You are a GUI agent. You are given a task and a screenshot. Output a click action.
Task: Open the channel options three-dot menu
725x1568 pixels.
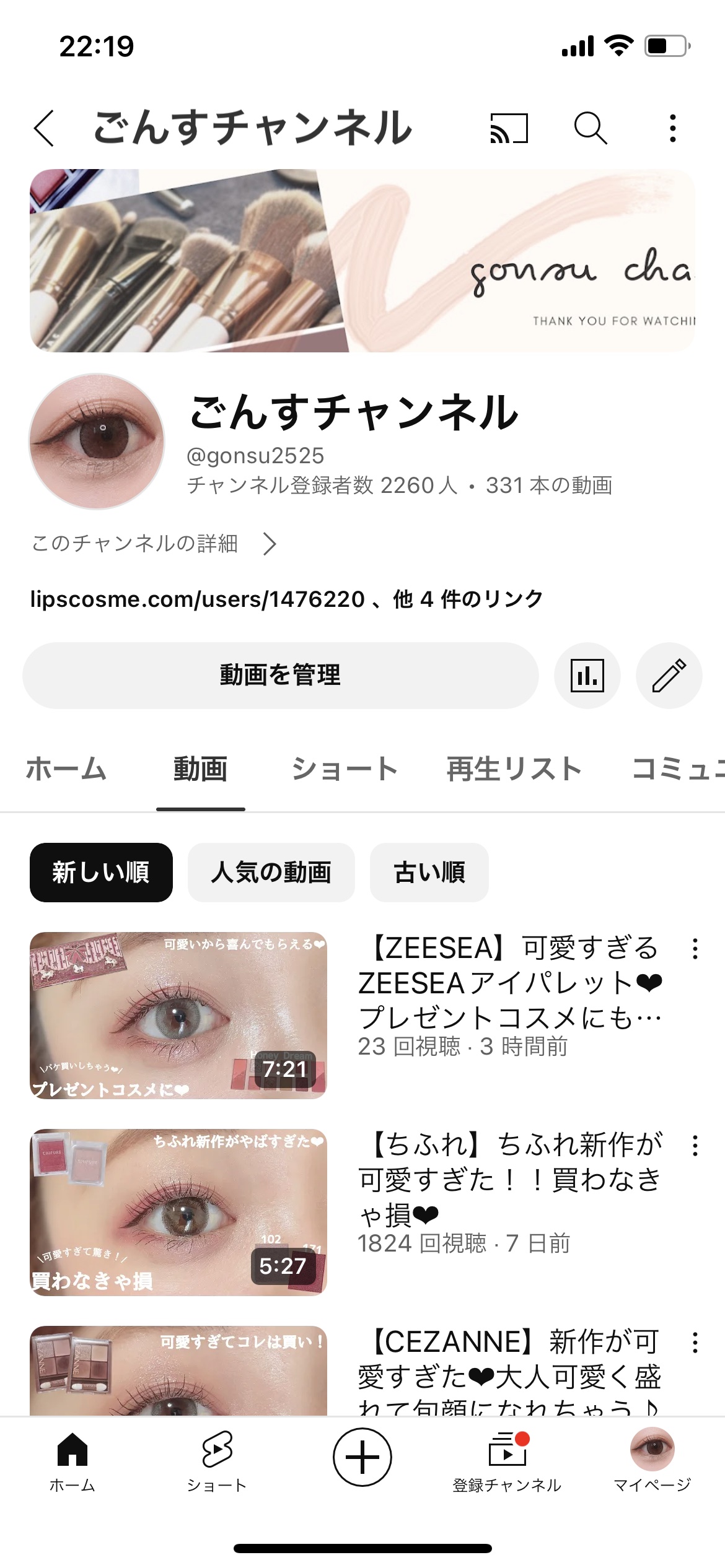click(672, 129)
